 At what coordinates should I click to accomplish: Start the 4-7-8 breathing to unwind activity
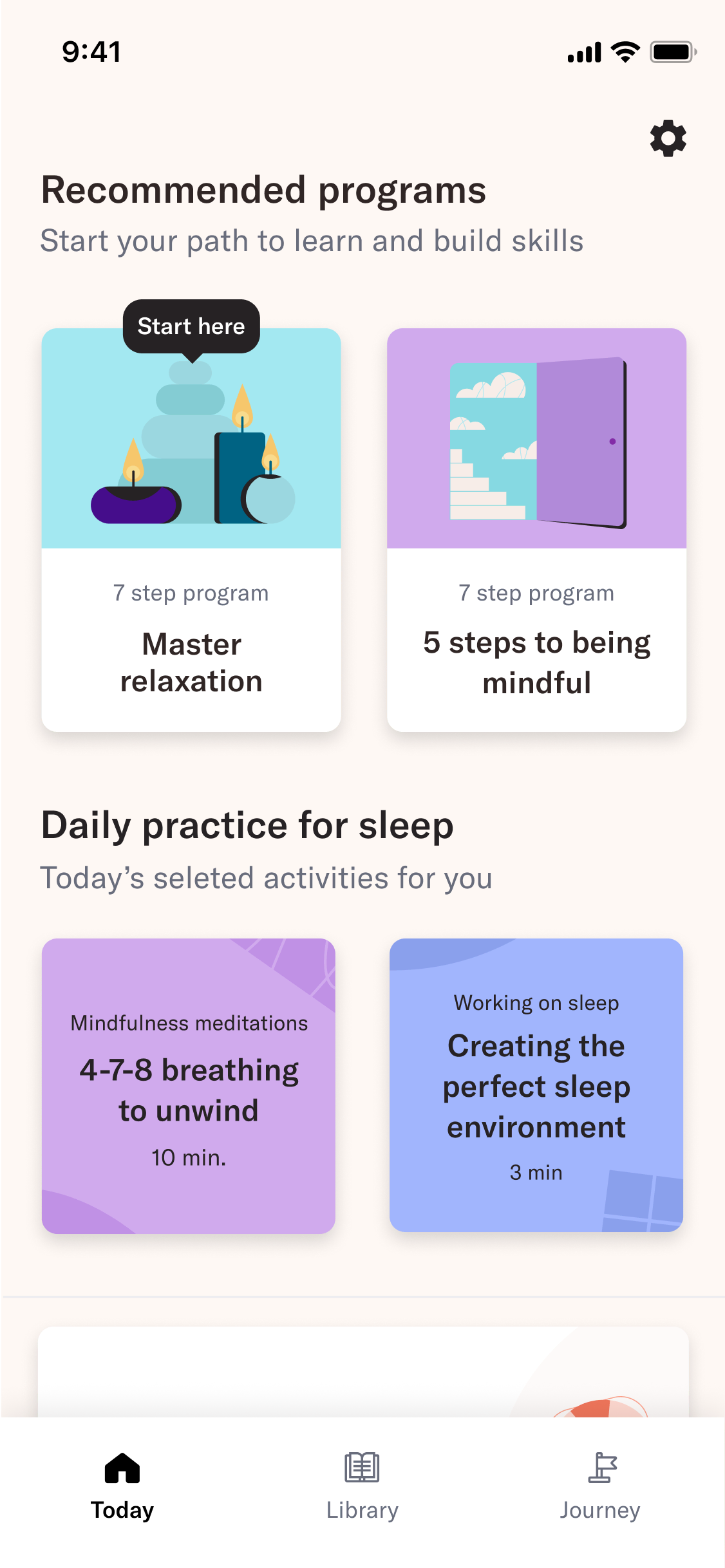pyautogui.click(x=189, y=1086)
